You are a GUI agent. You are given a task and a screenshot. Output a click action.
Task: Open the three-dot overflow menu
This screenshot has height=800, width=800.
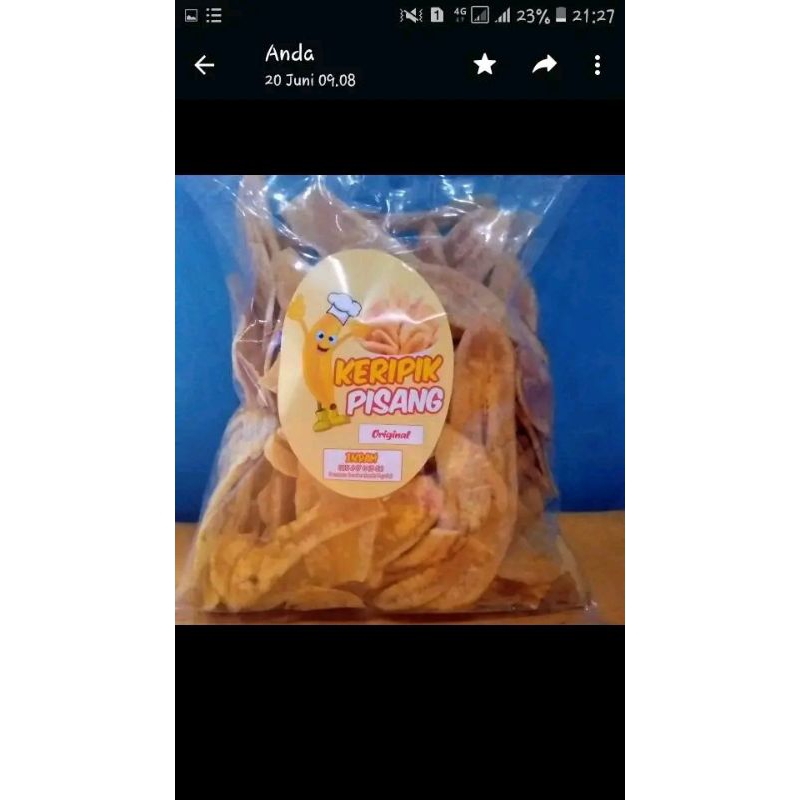597,65
